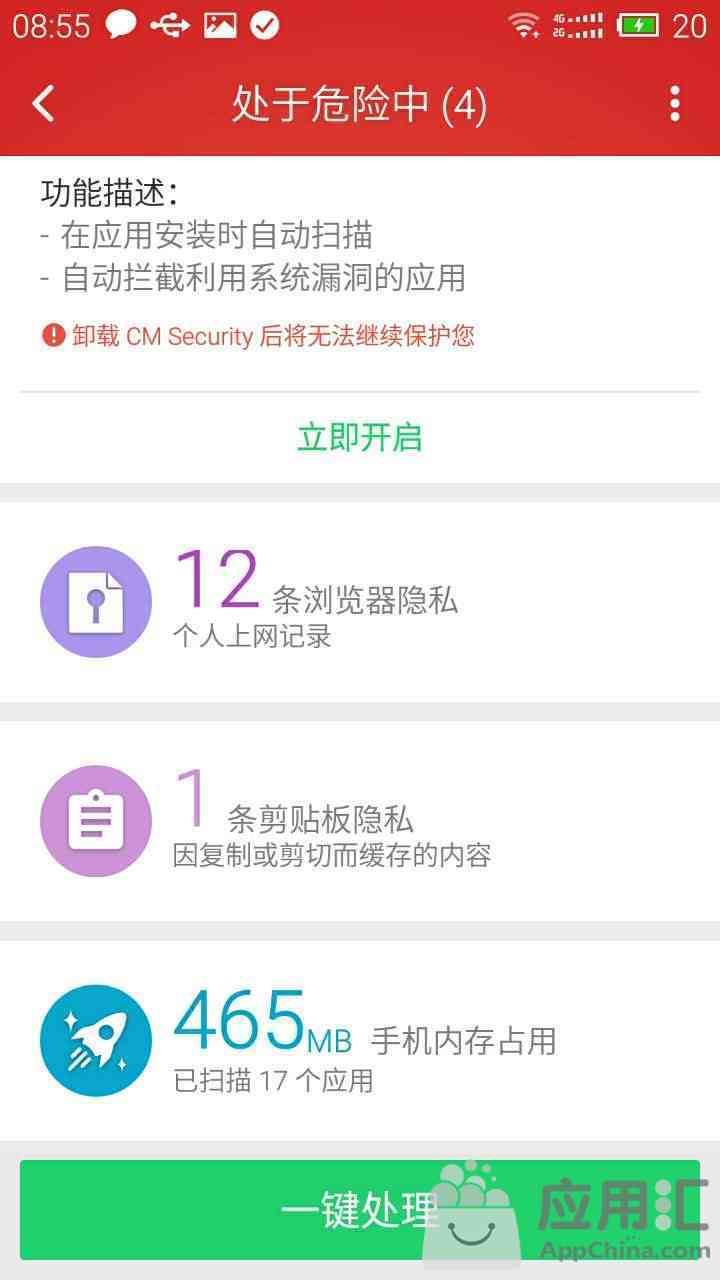
Task: Open the 条剪贴板隐私 clipboard card
Action: coord(360,820)
